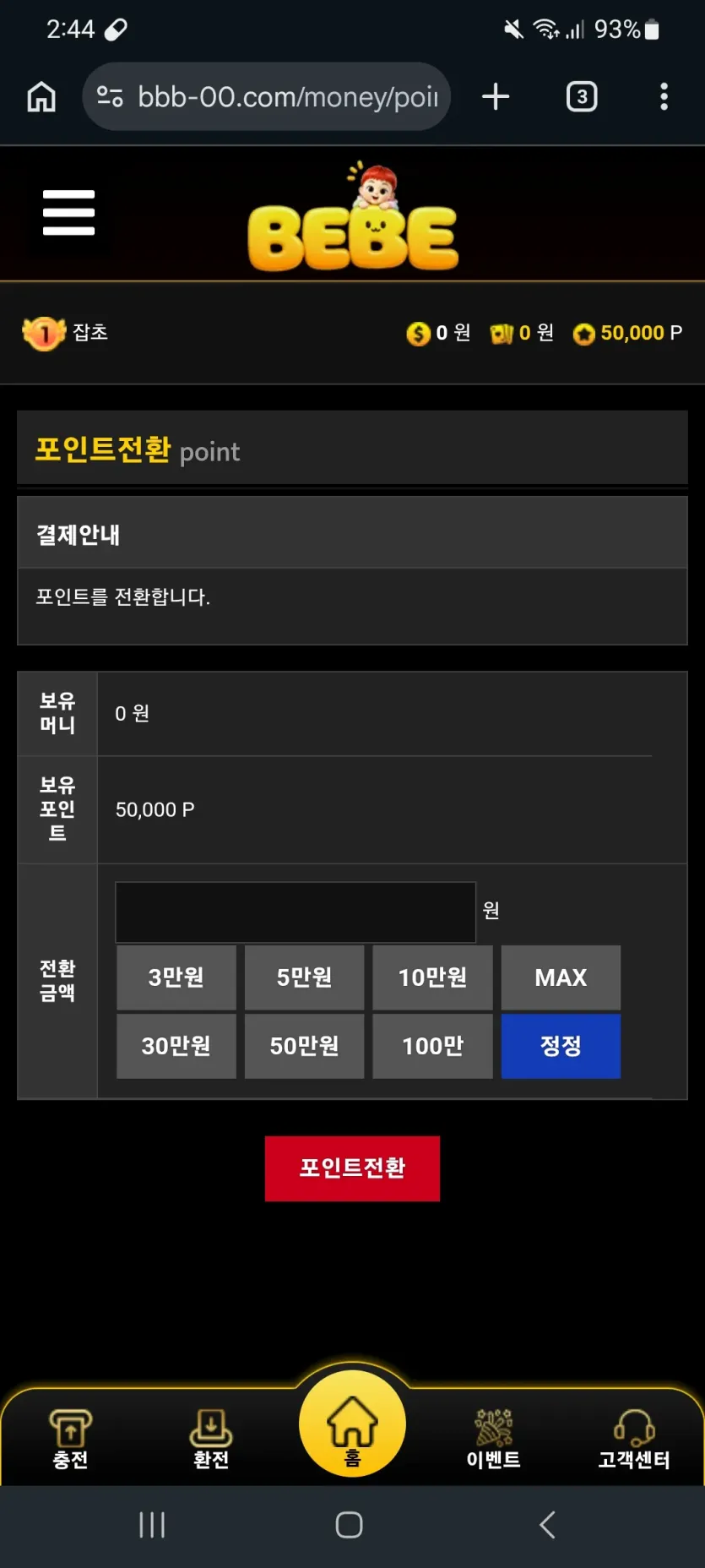This screenshot has width=705, height=1568.
Task: Select the 3만원 amount button
Action: (x=176, y=977)
